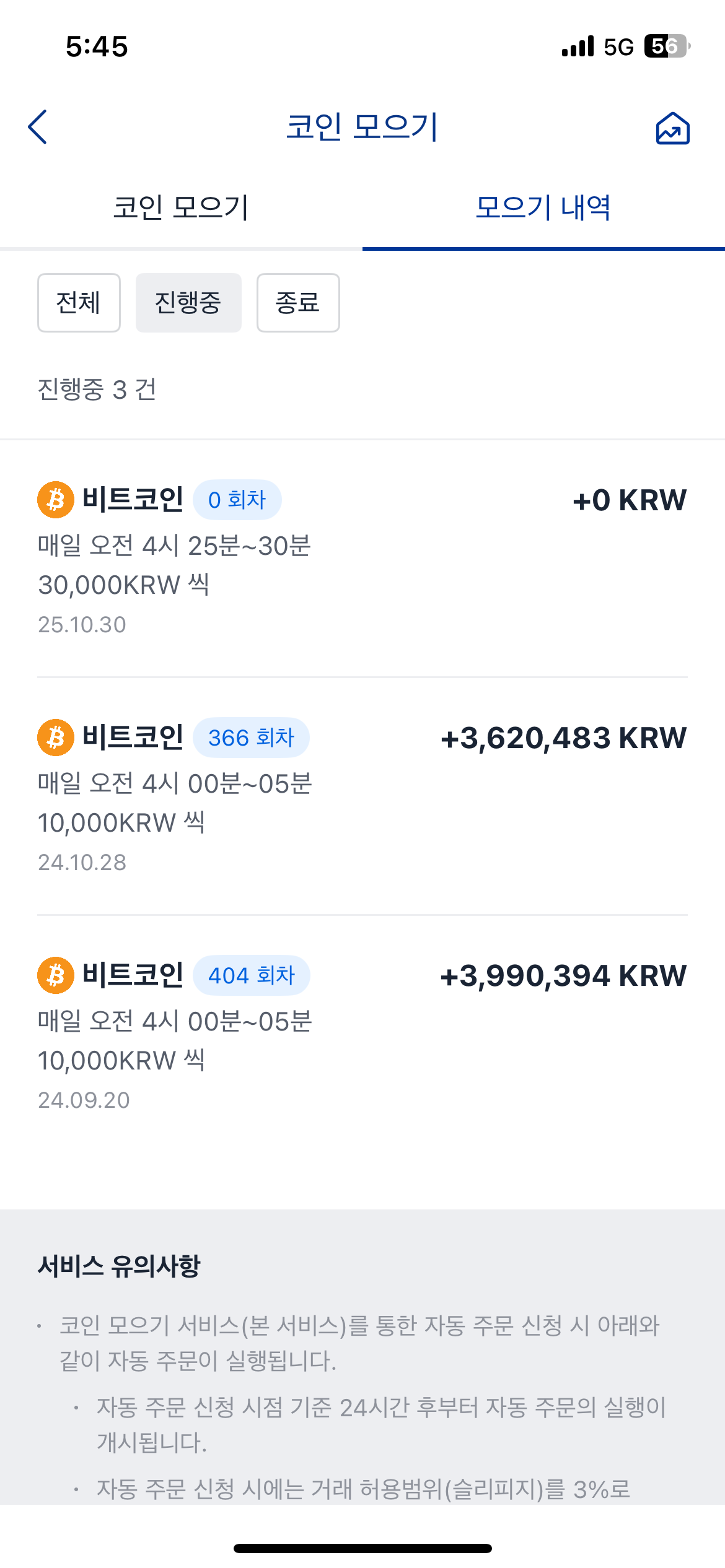Tap the Bitcoin icon on the 0 회차 plan
The width and height of the screenshot is (725, 1568).
point(56,499)
